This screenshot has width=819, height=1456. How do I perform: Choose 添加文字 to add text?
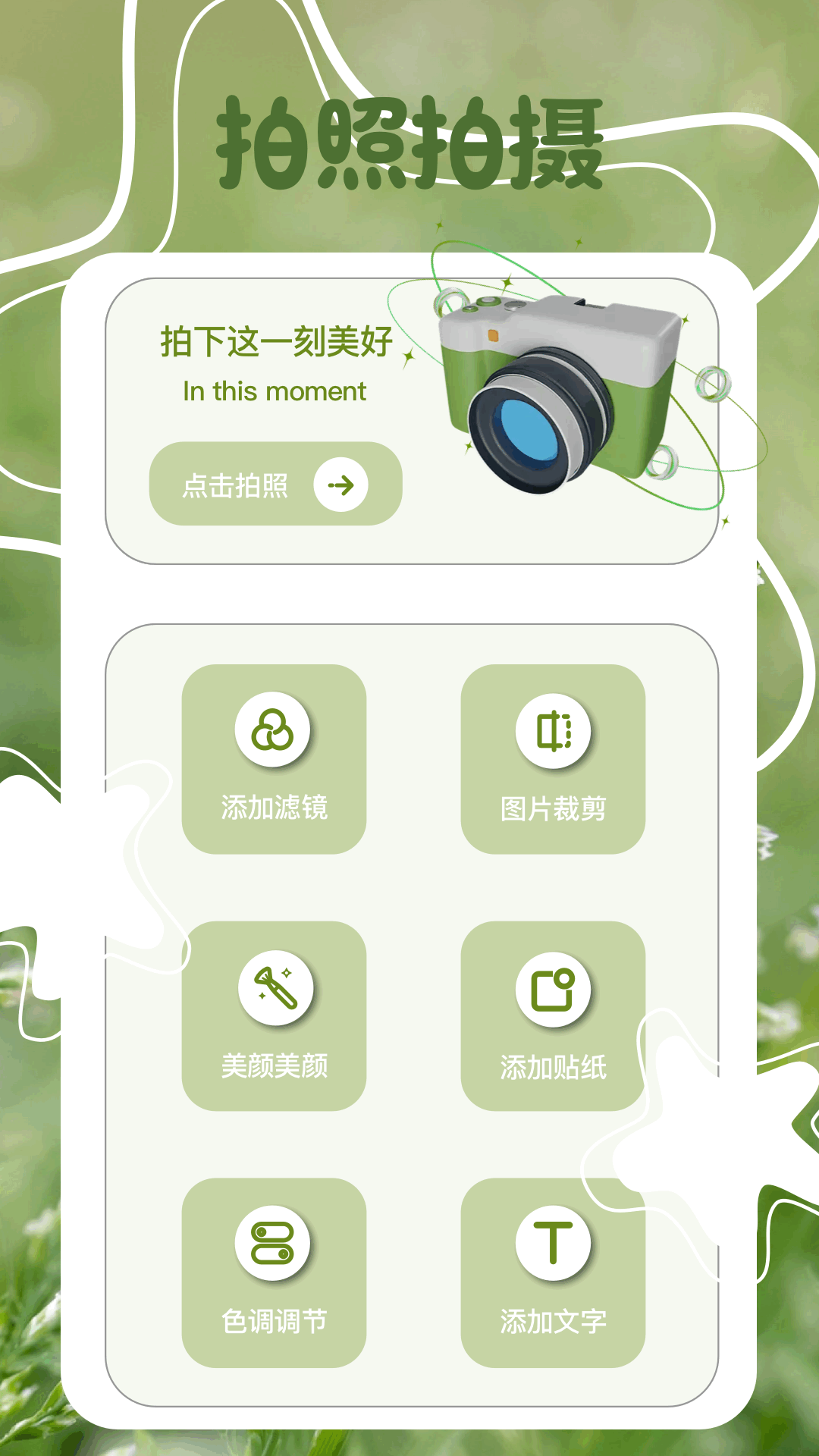[x=553, y=1272]
